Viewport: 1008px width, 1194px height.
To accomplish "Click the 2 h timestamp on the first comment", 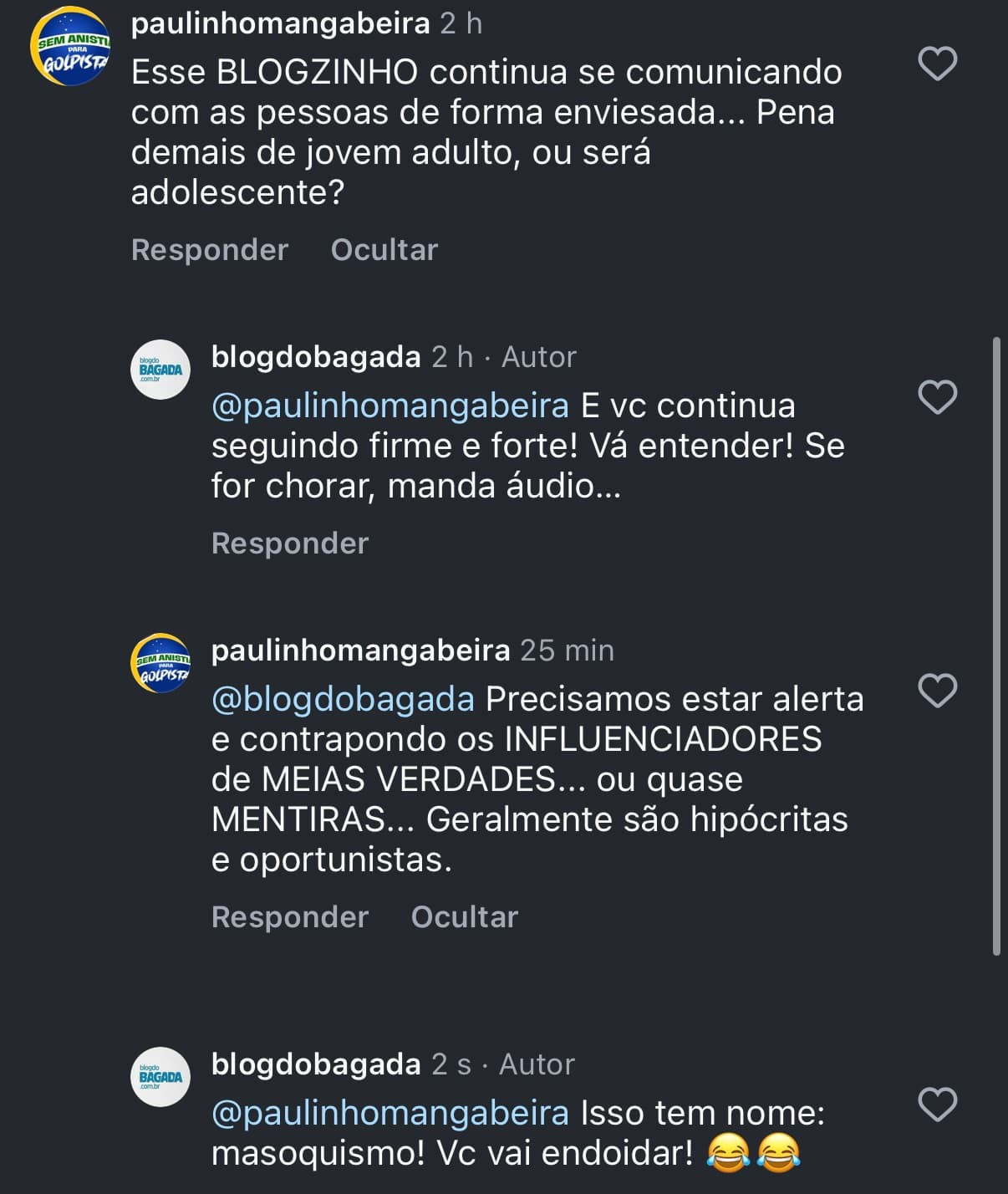I will [x=458, y=25].
